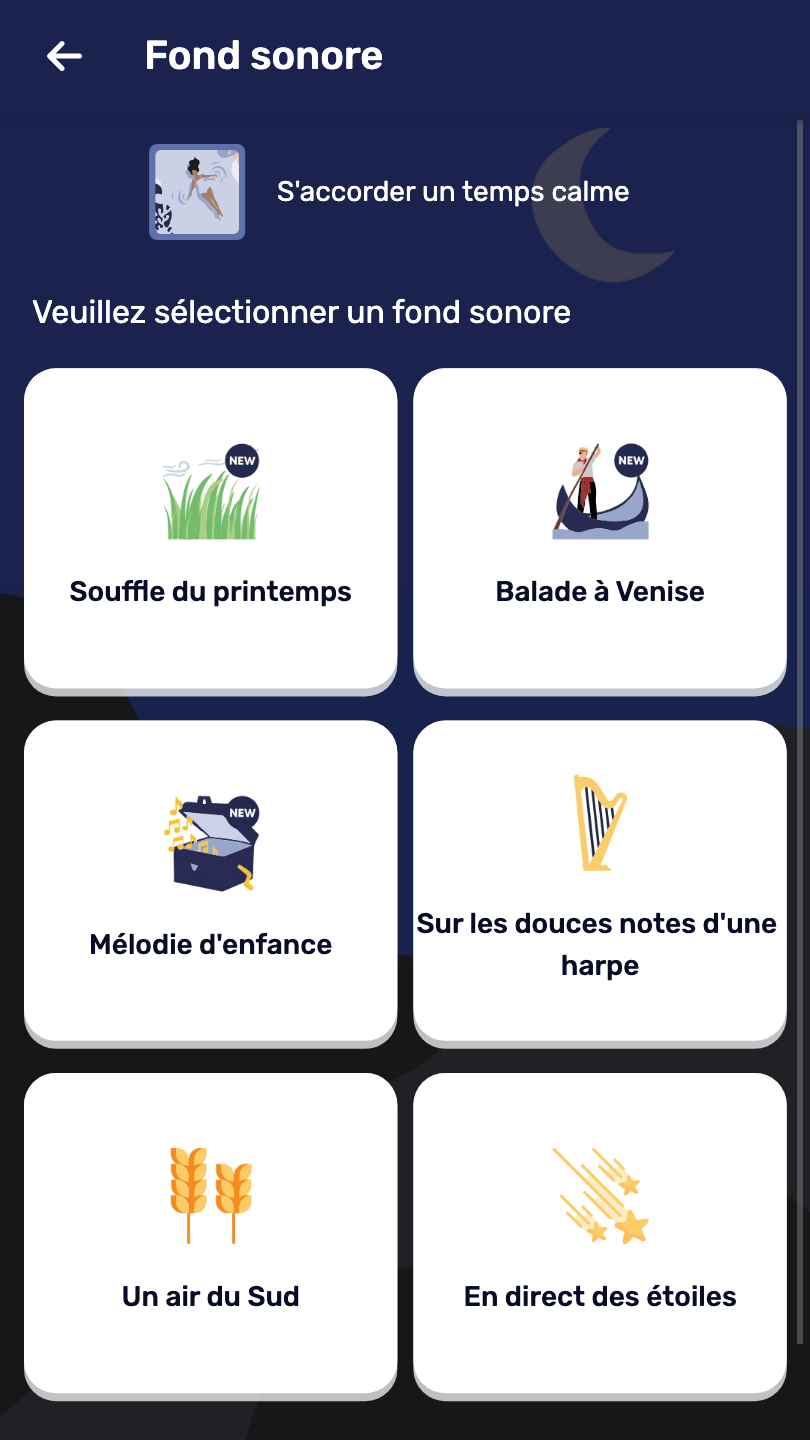The width and height of the screenshot is (810, 1440).
Task: Tap the NEW badge on Balade à Venise
Action: [630, 460]
